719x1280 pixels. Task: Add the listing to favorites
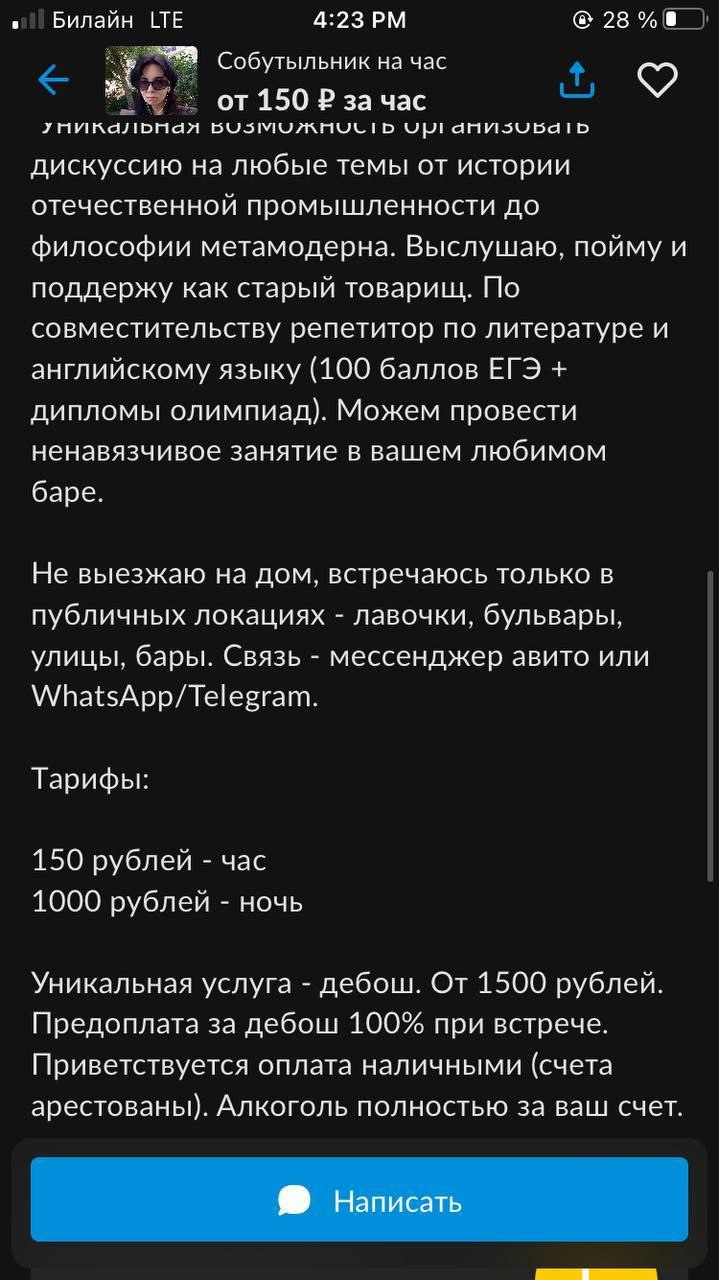657,80
